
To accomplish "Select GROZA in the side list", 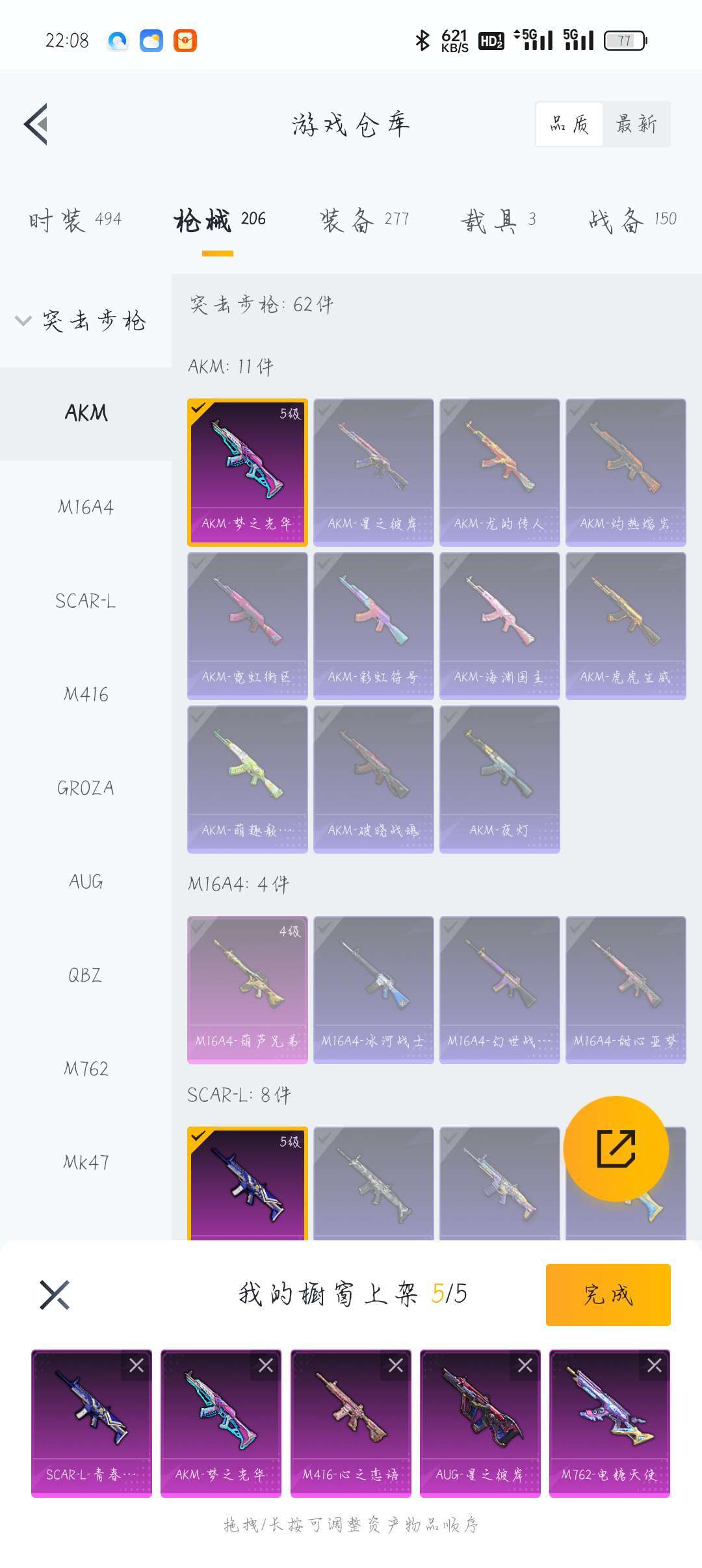I will (x=86, y=788).
